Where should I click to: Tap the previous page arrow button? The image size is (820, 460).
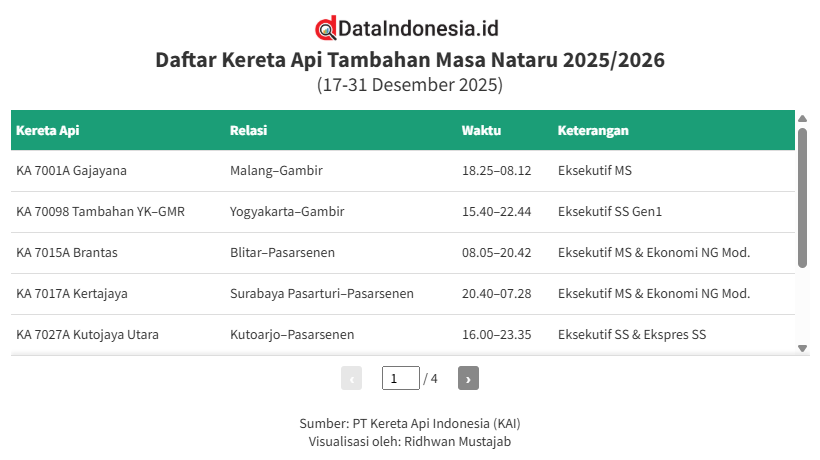pos(351,378)
